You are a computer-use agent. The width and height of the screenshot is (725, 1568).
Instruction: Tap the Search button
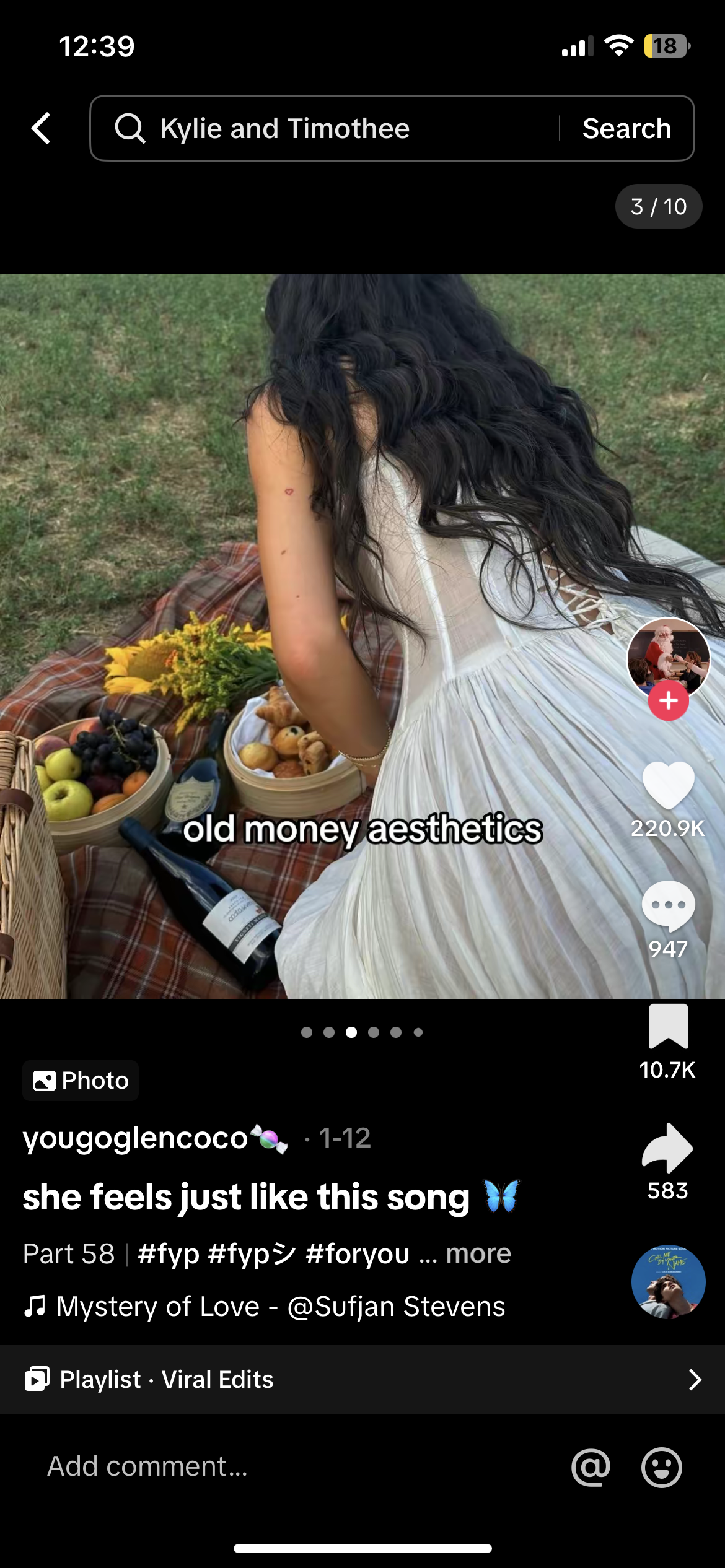626,128
